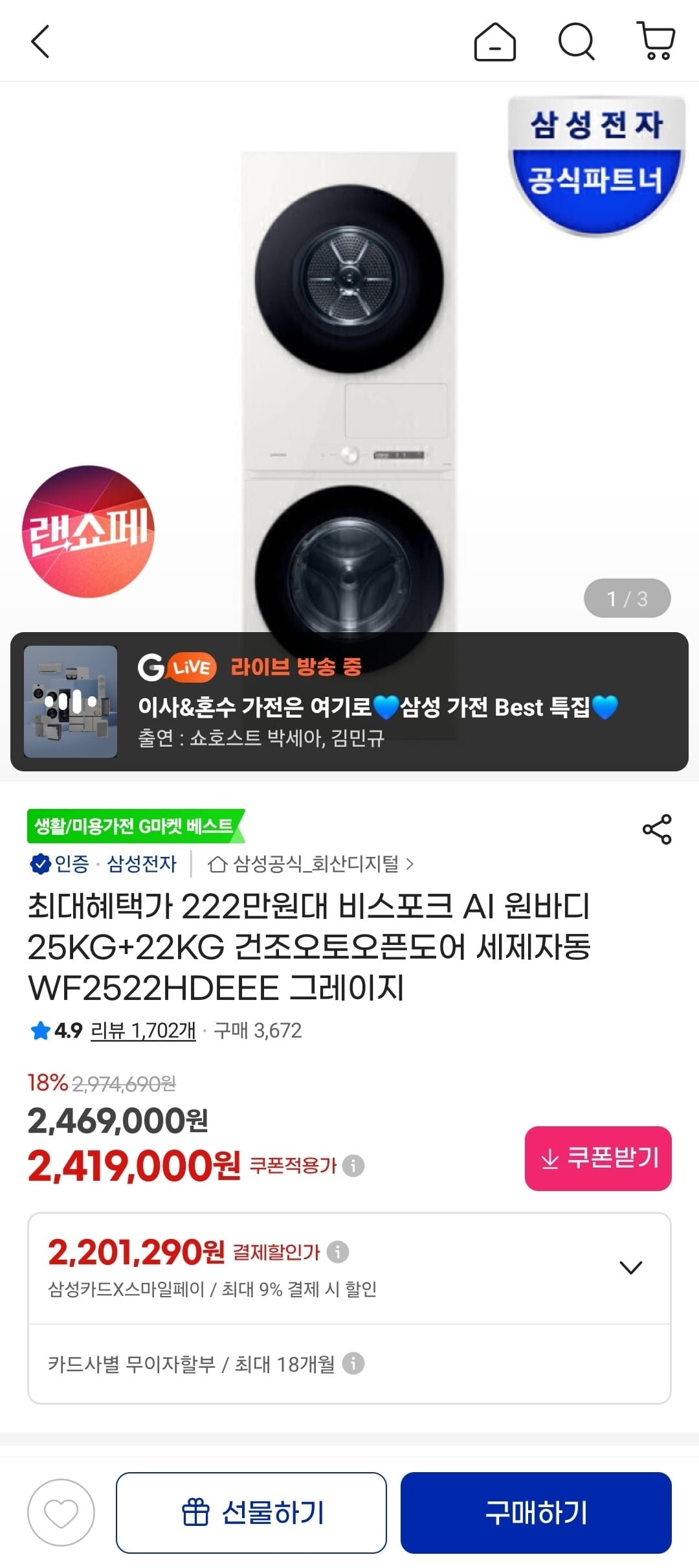Screen dimensions: 699x1568
Task: Tap 구매하기 to buy now
Action: (x=536, y=1512)
